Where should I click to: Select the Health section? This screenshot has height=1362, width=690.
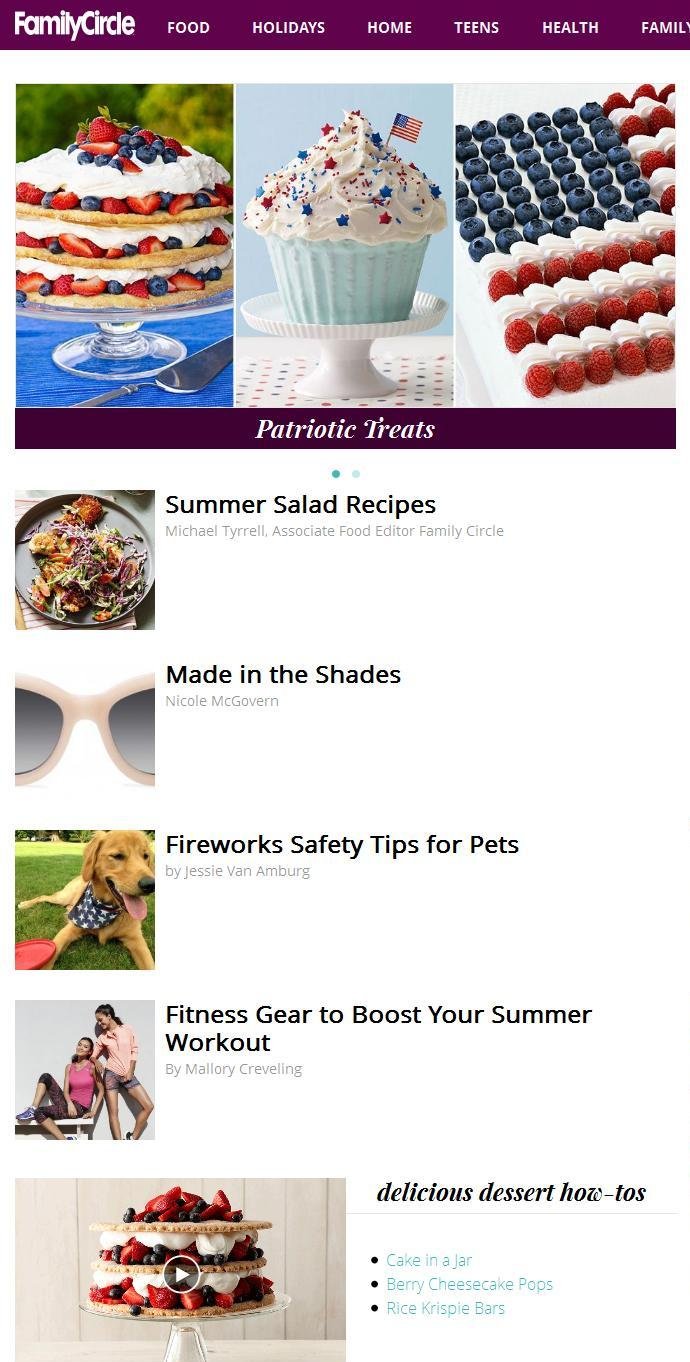pos(570,27)
